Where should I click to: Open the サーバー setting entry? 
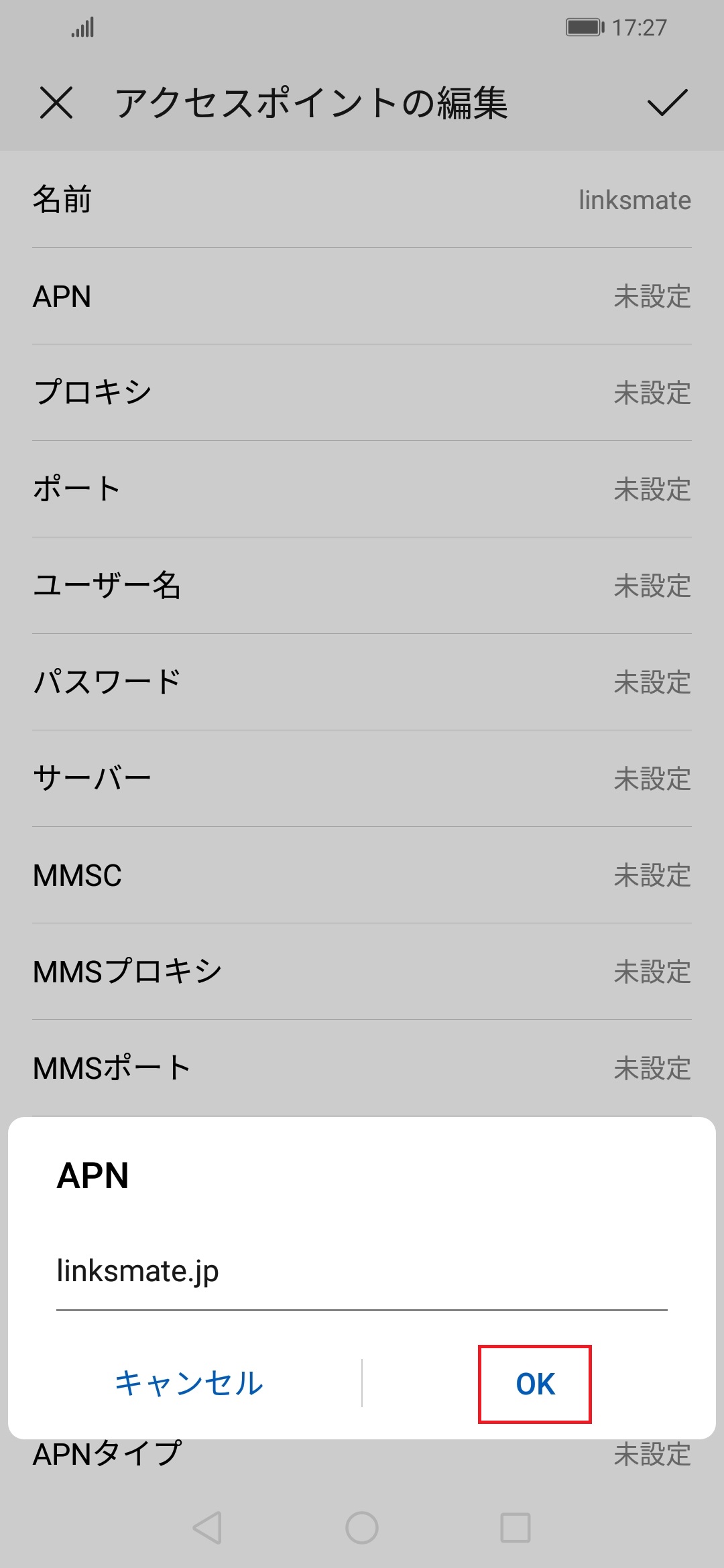click(x=362, y=777)
